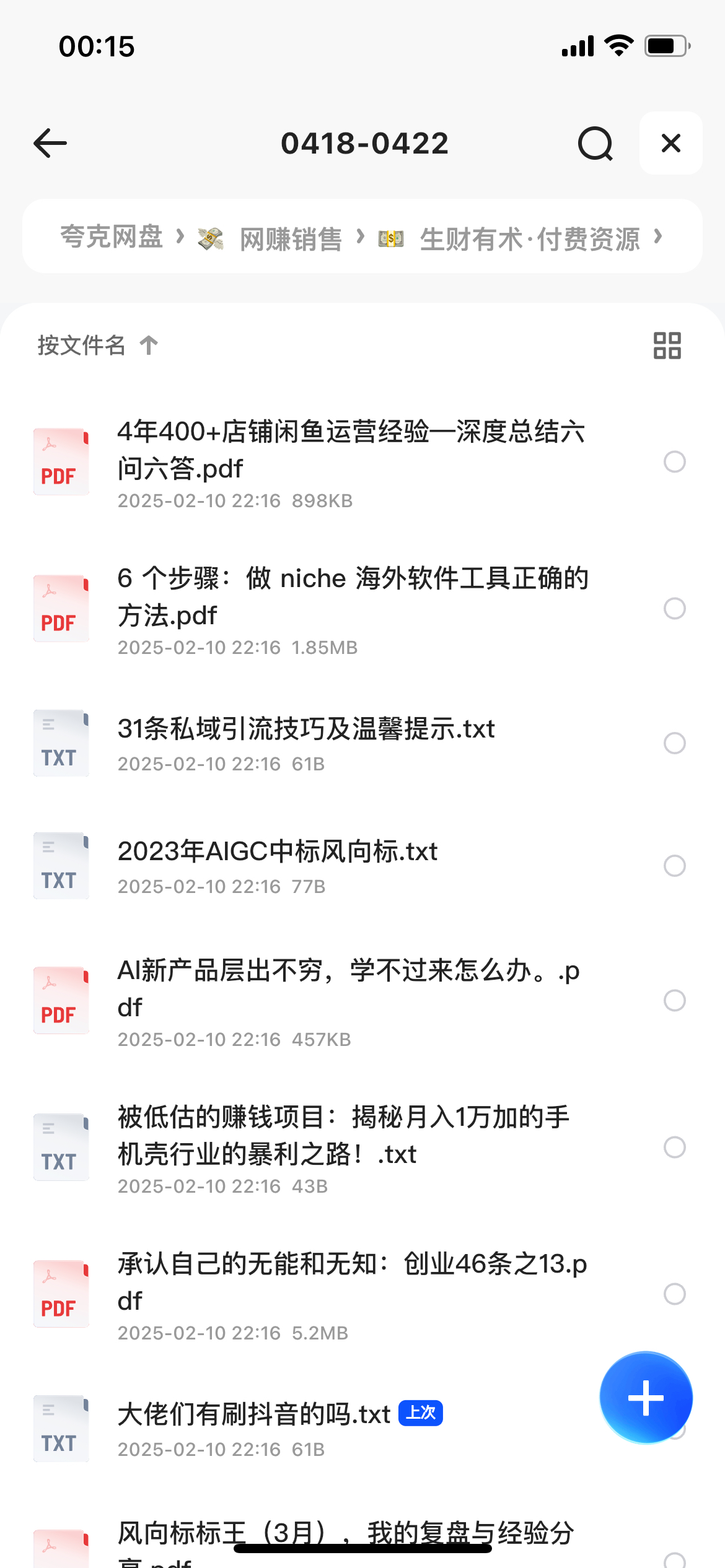The image size is (725, 1568).
Task: Select the 6 个步骤 niche PDF checkbox
Action: (674, 608)
